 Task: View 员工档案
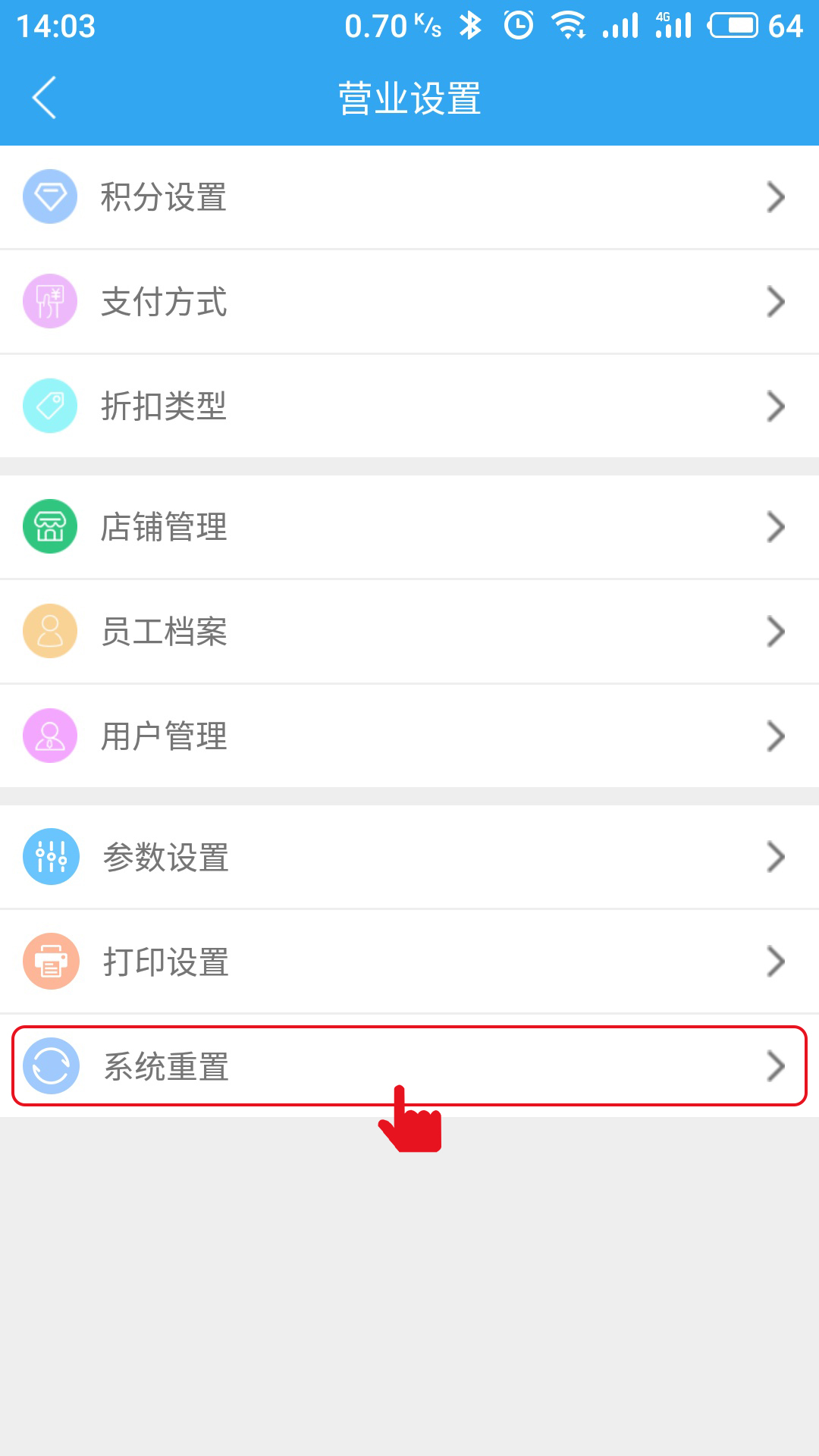click(409, 632)
